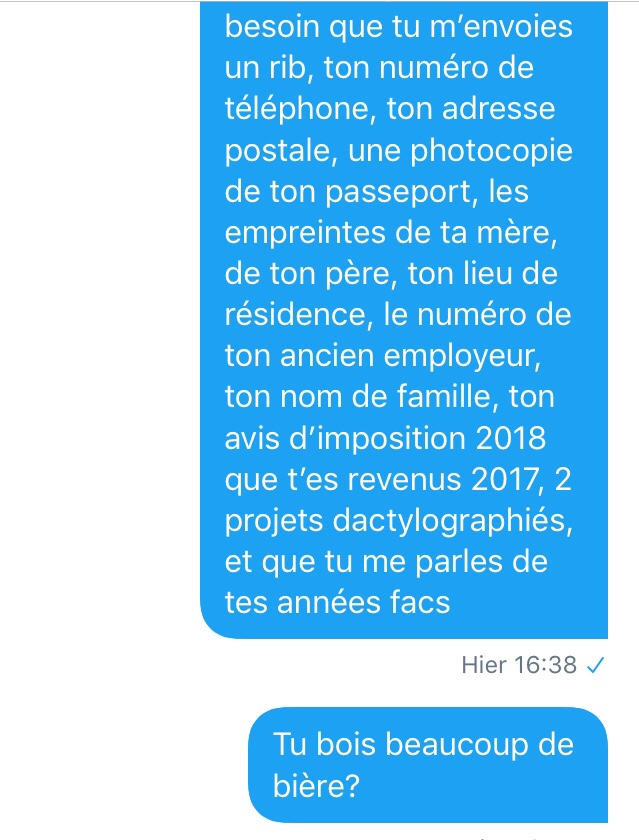Tap the message bubble 'Tu bois beaucoup de bière?'
Screen dimensions: 639x840
point(427,765)
